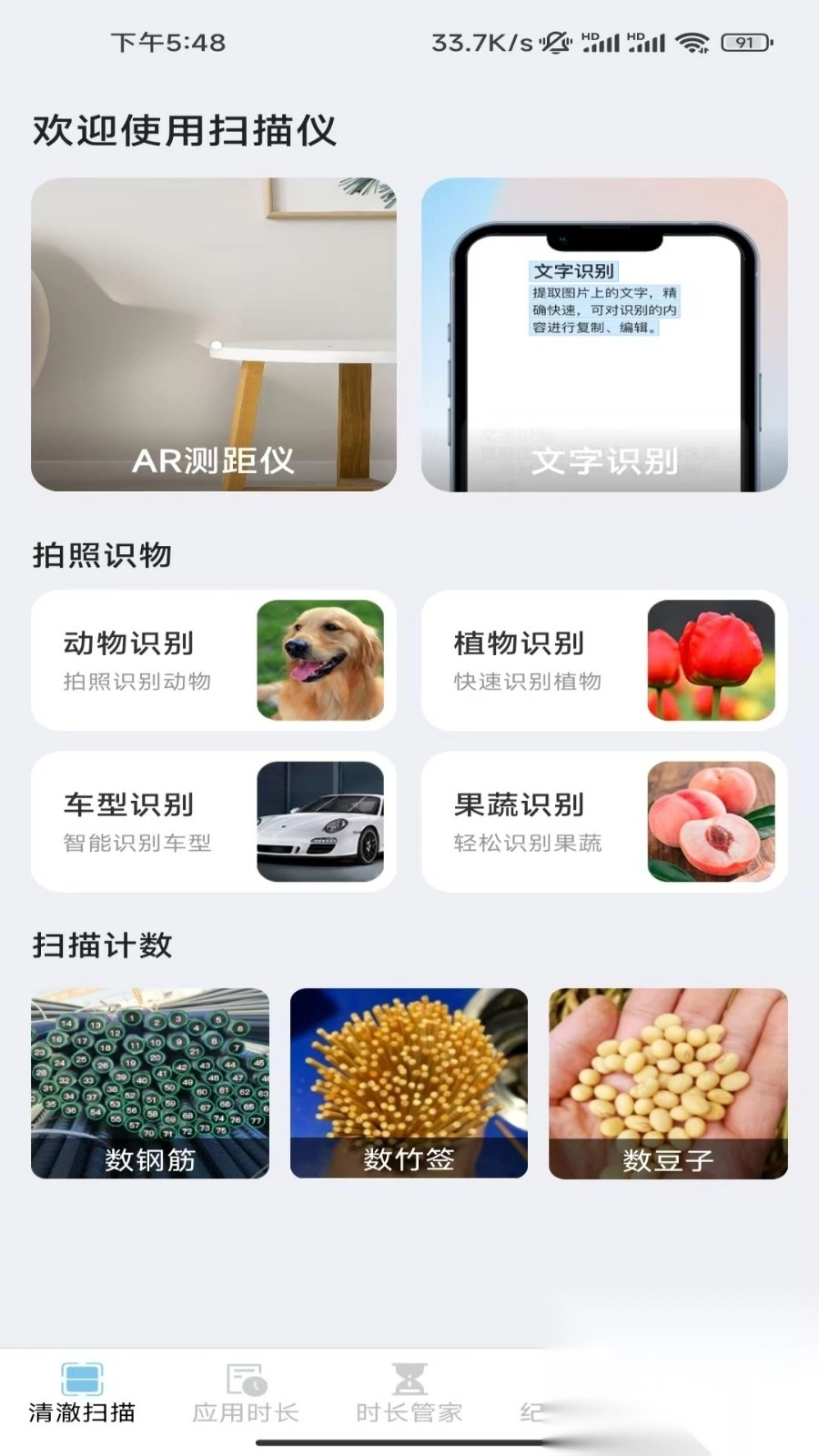Viewport: 819px width, 1456px height.
Task: Open 果蔬识别 fruit and vegetable recognition
Action: [604, 822]
